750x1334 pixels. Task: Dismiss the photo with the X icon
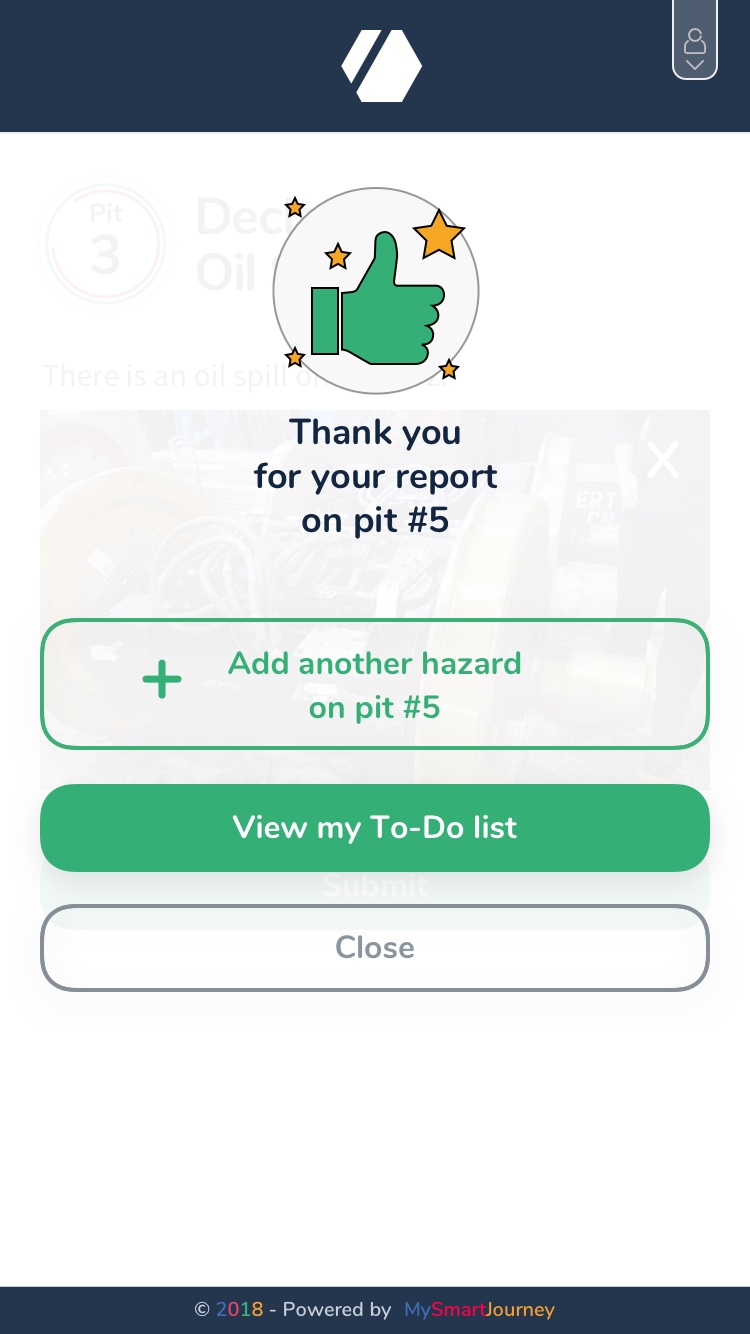click(663, 460)
